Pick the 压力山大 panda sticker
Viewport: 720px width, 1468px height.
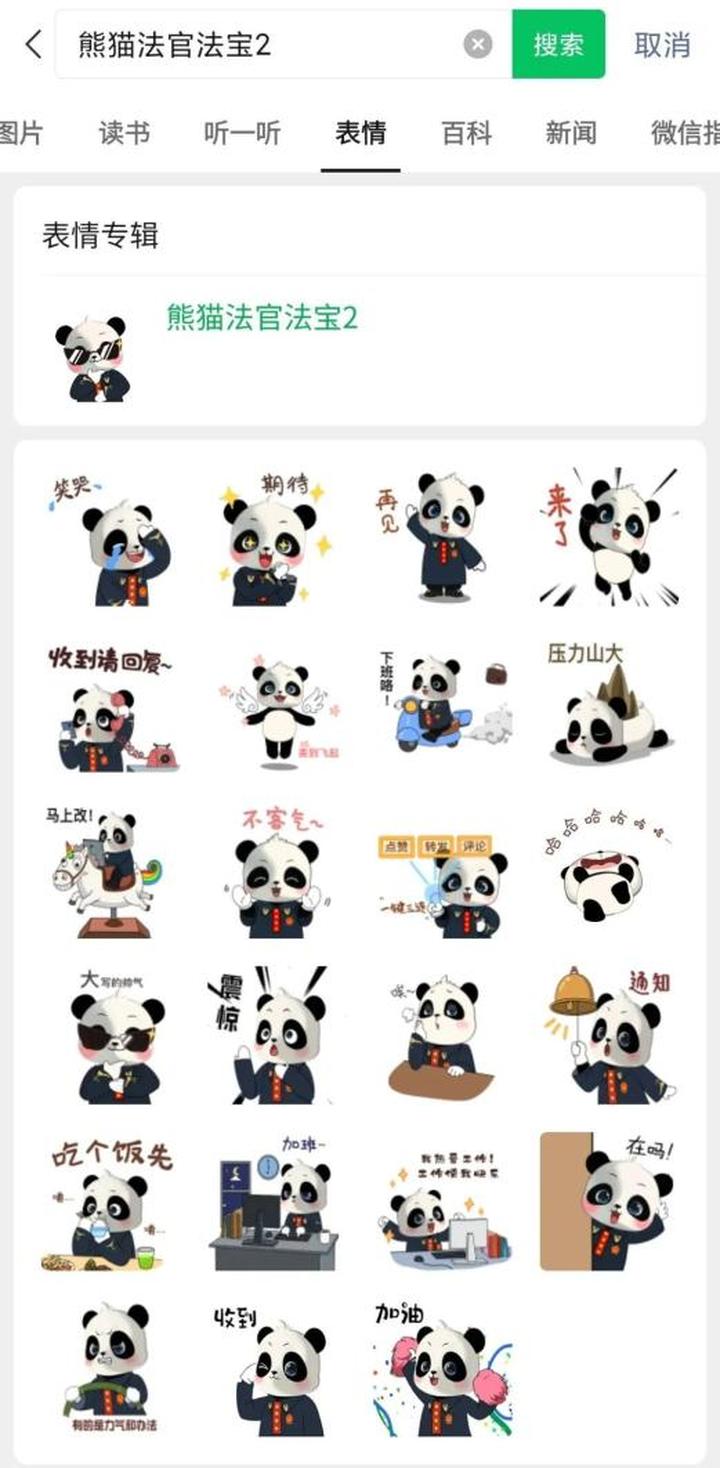point(607,704)
